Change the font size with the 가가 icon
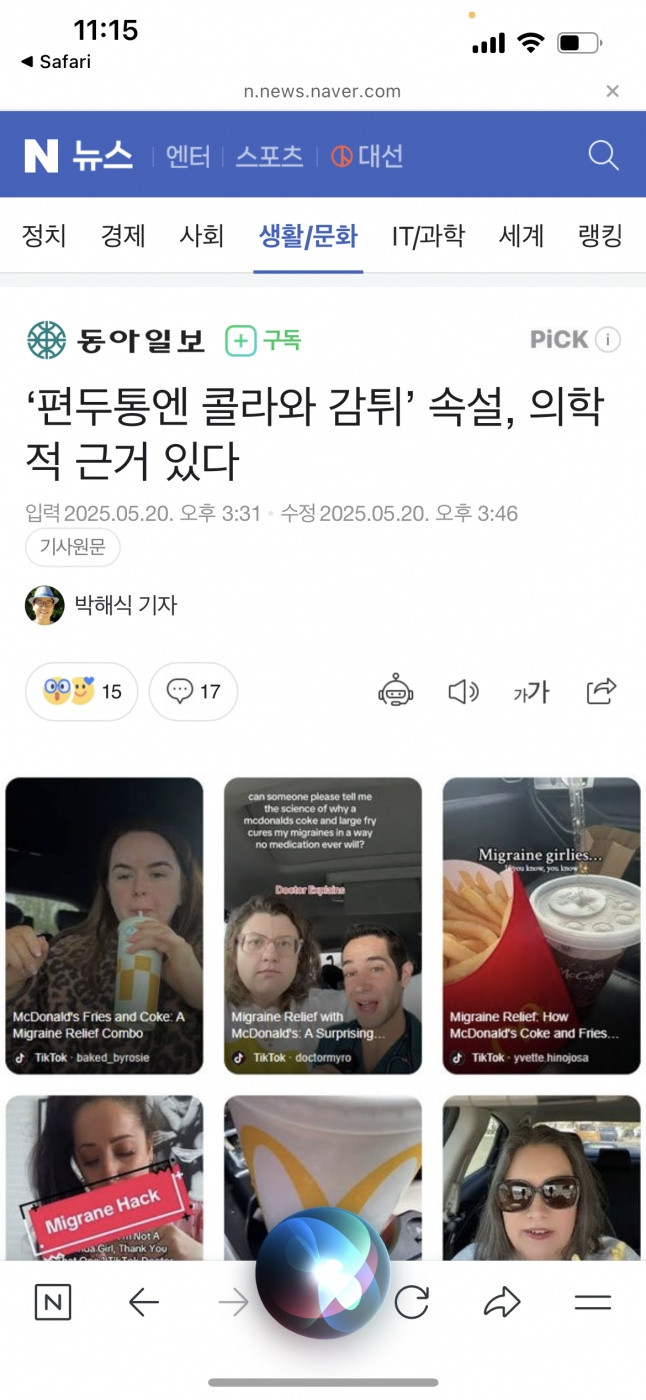The height and width of the screenshot is (1400, 646). coord(531,691)
